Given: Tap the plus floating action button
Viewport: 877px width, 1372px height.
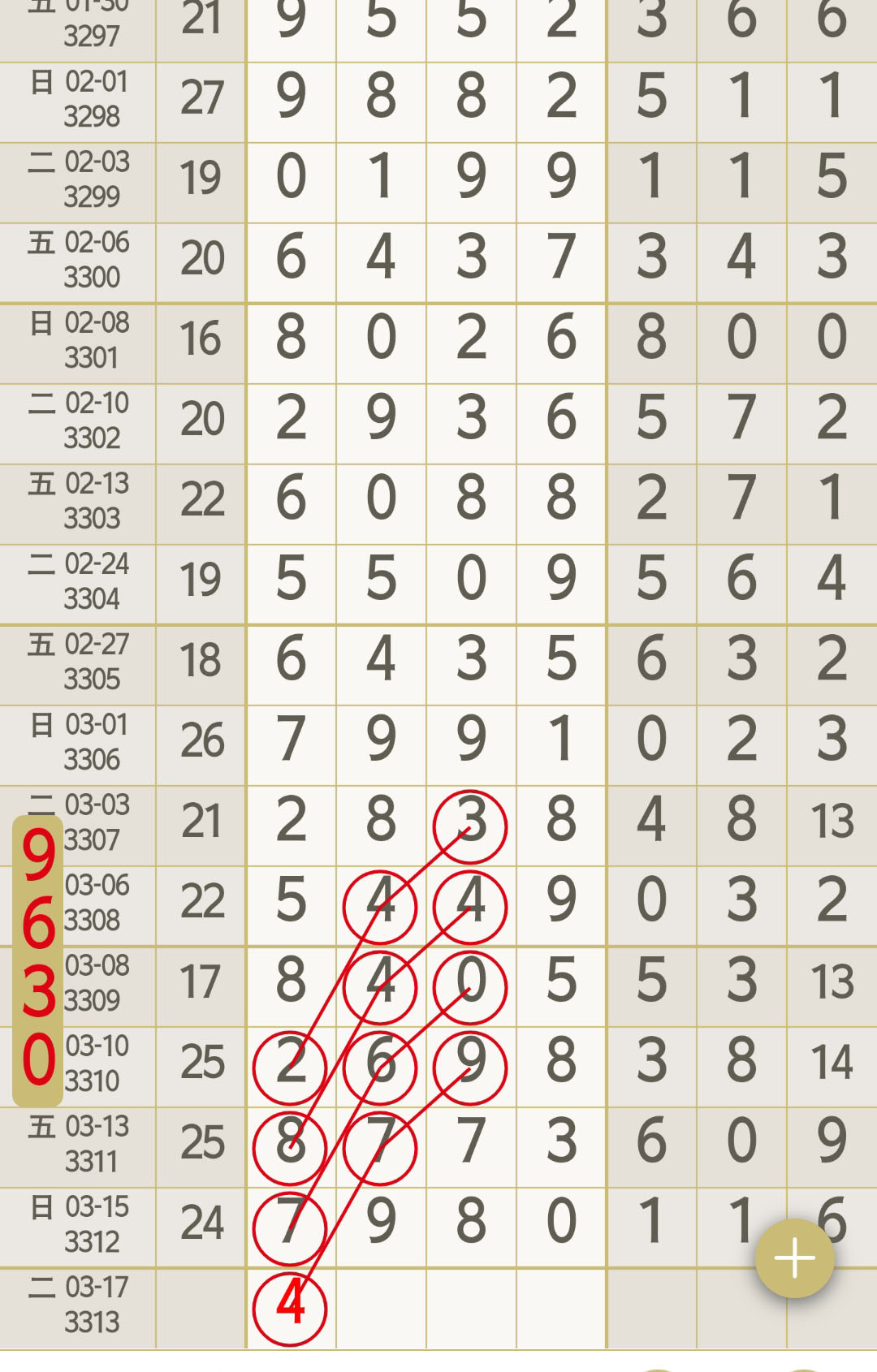Looking at the screenshot, I should 794,1258.
